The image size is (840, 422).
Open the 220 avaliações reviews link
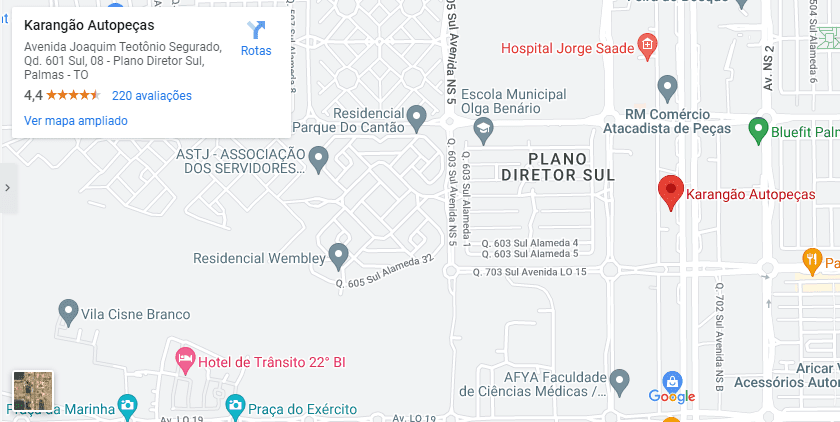point(152,96)
